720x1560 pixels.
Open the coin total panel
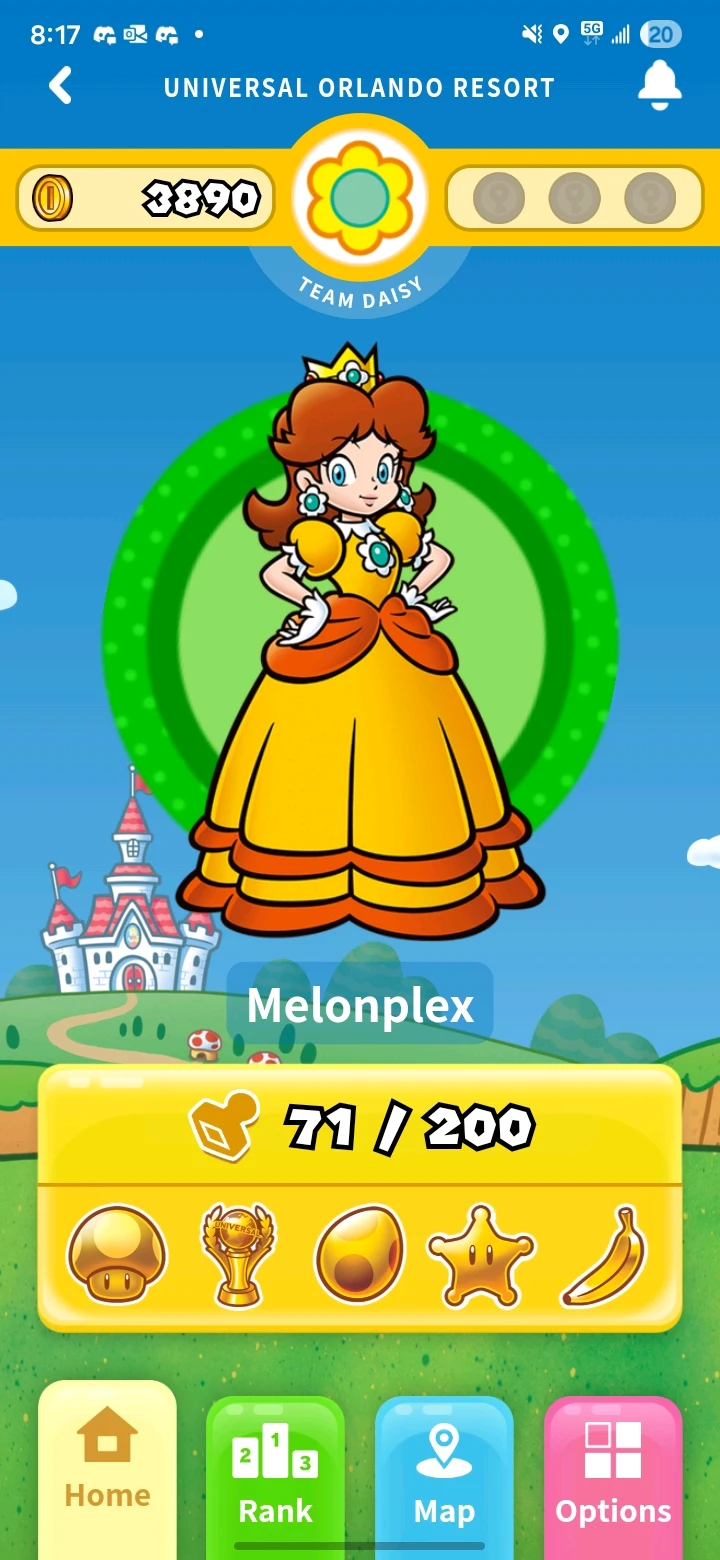pos(146,198)
